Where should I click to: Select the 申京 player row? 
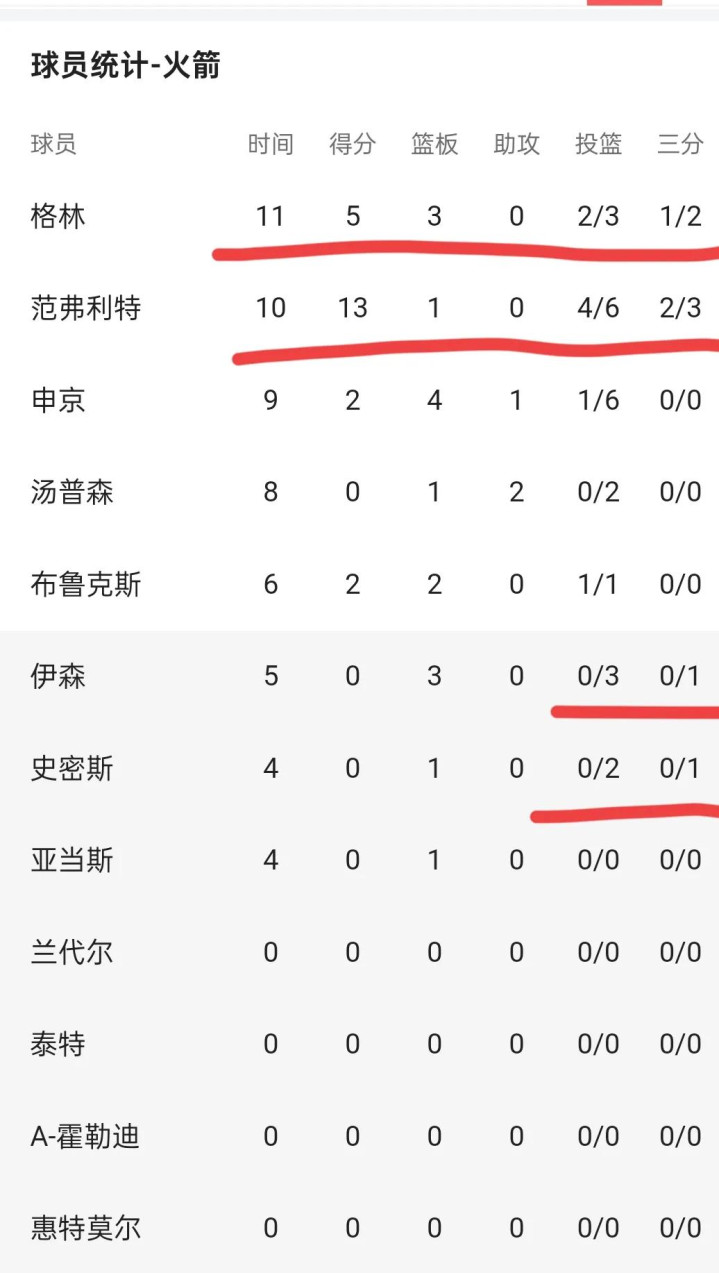tap(359, 400)
